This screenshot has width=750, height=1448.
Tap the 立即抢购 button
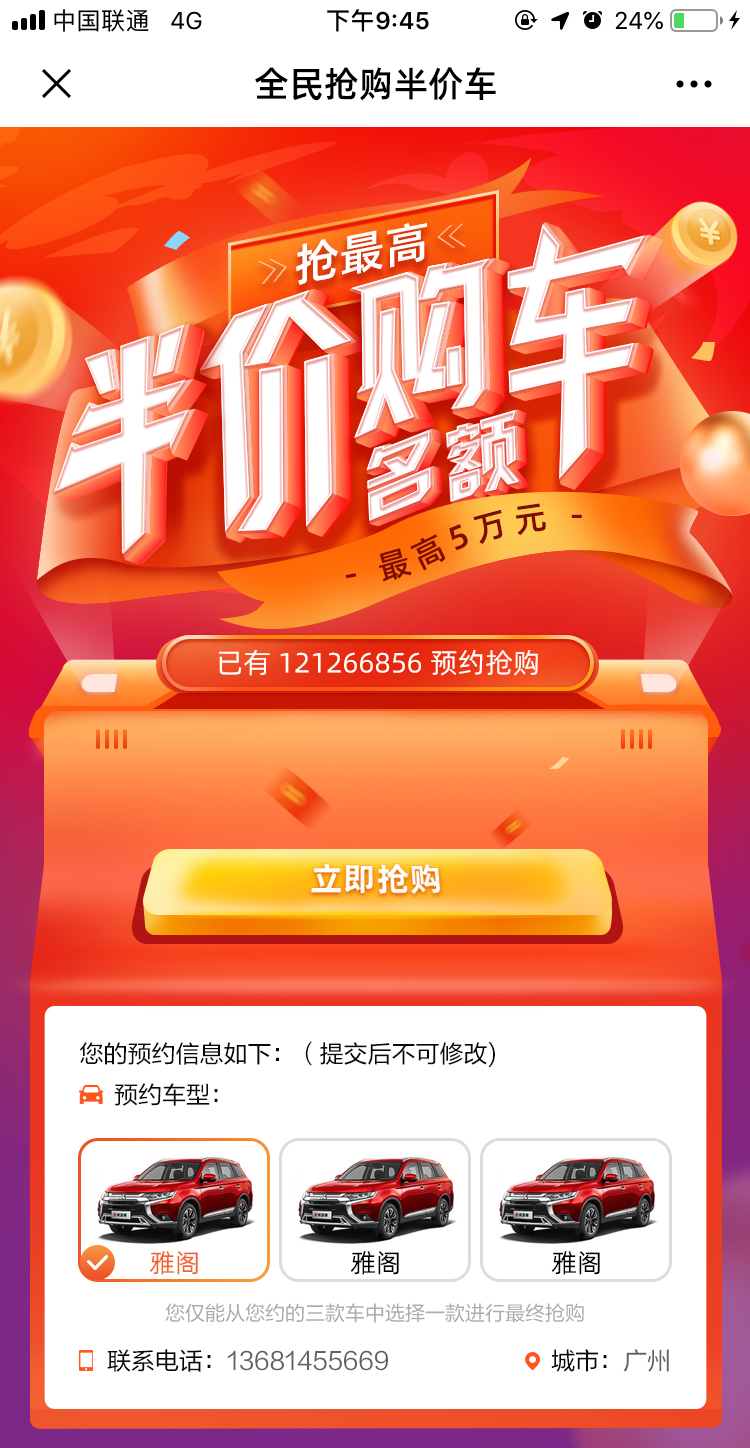pyautogui.click(x=376, y=882)
